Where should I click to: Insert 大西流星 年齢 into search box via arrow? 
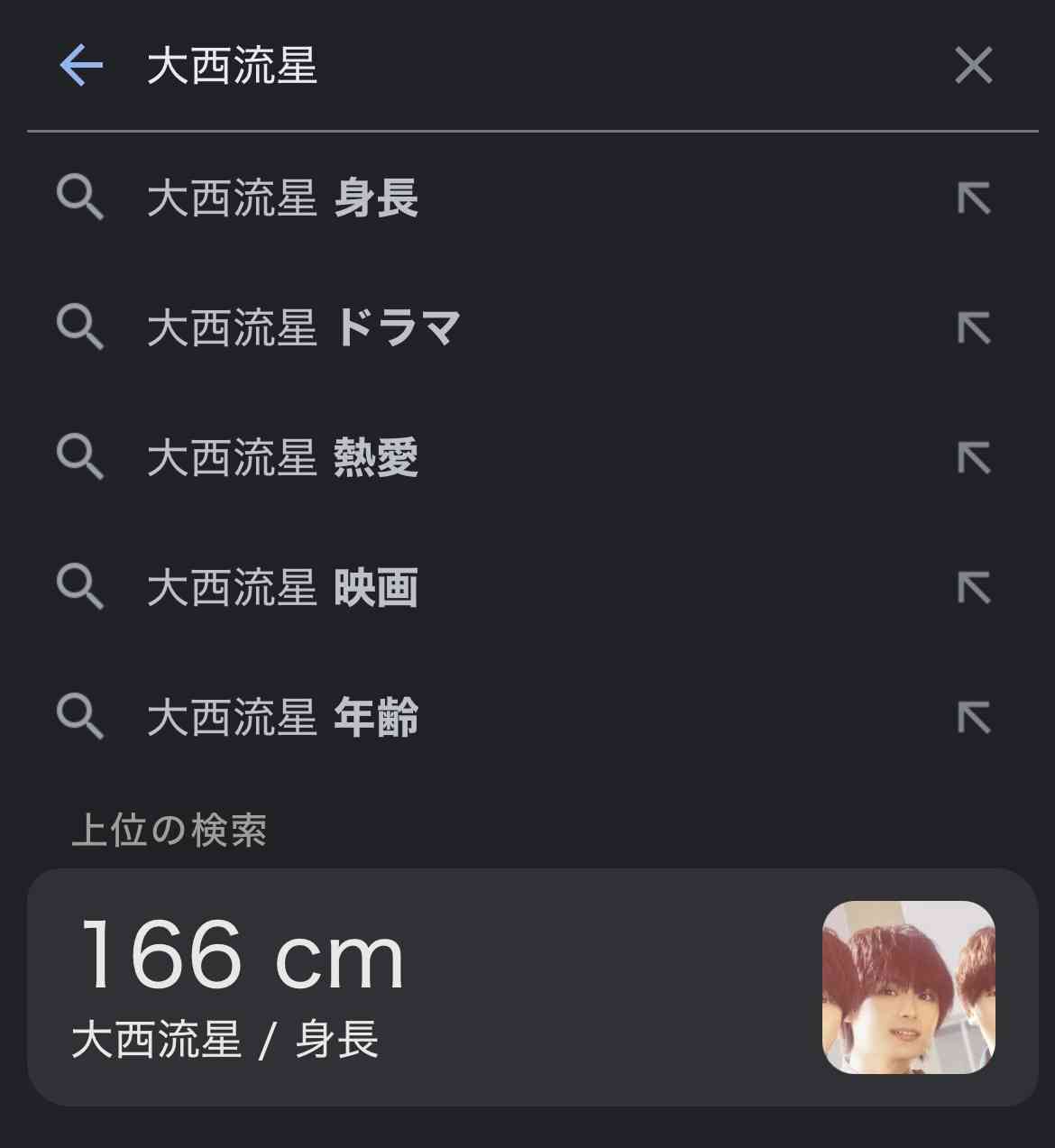974,718
